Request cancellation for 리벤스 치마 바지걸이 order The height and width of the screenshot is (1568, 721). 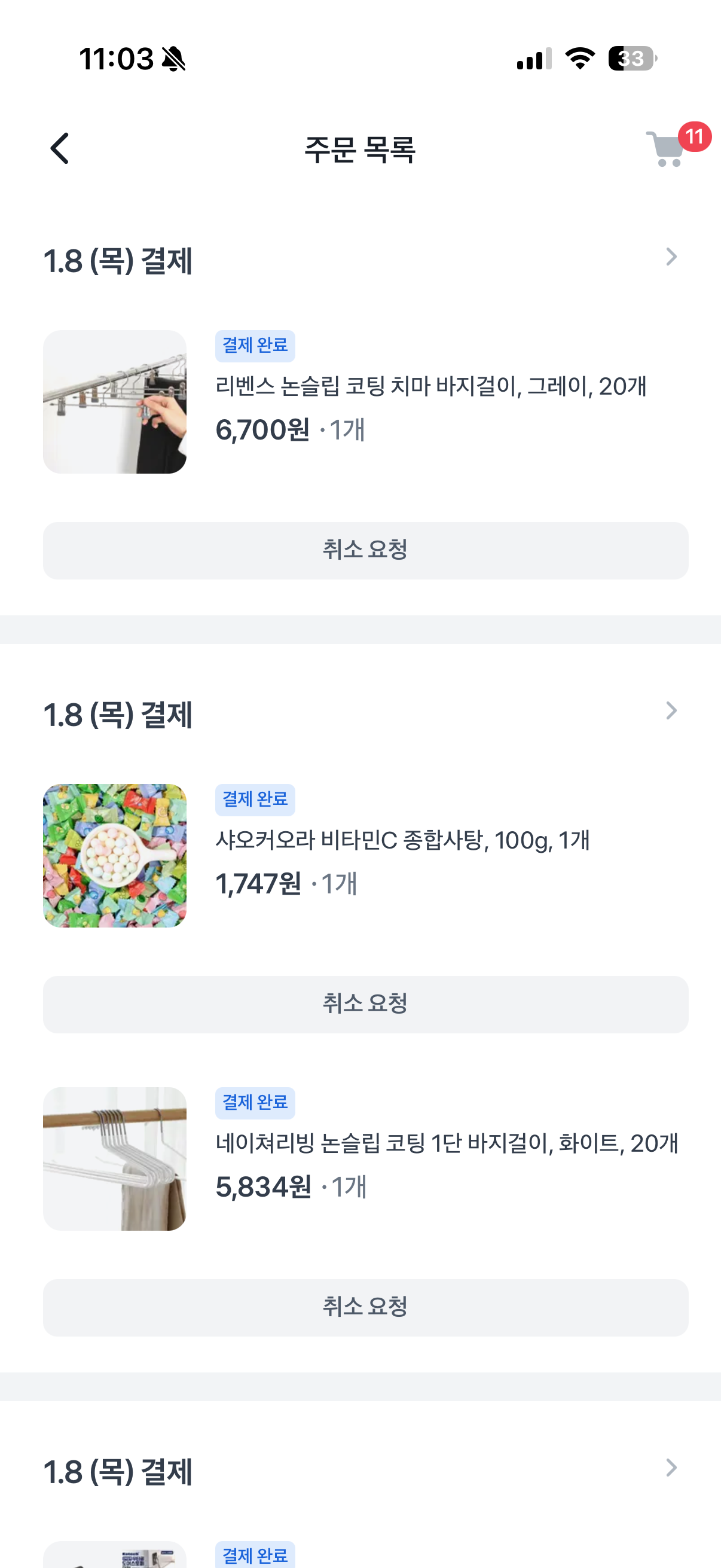[x=365, y=550]
